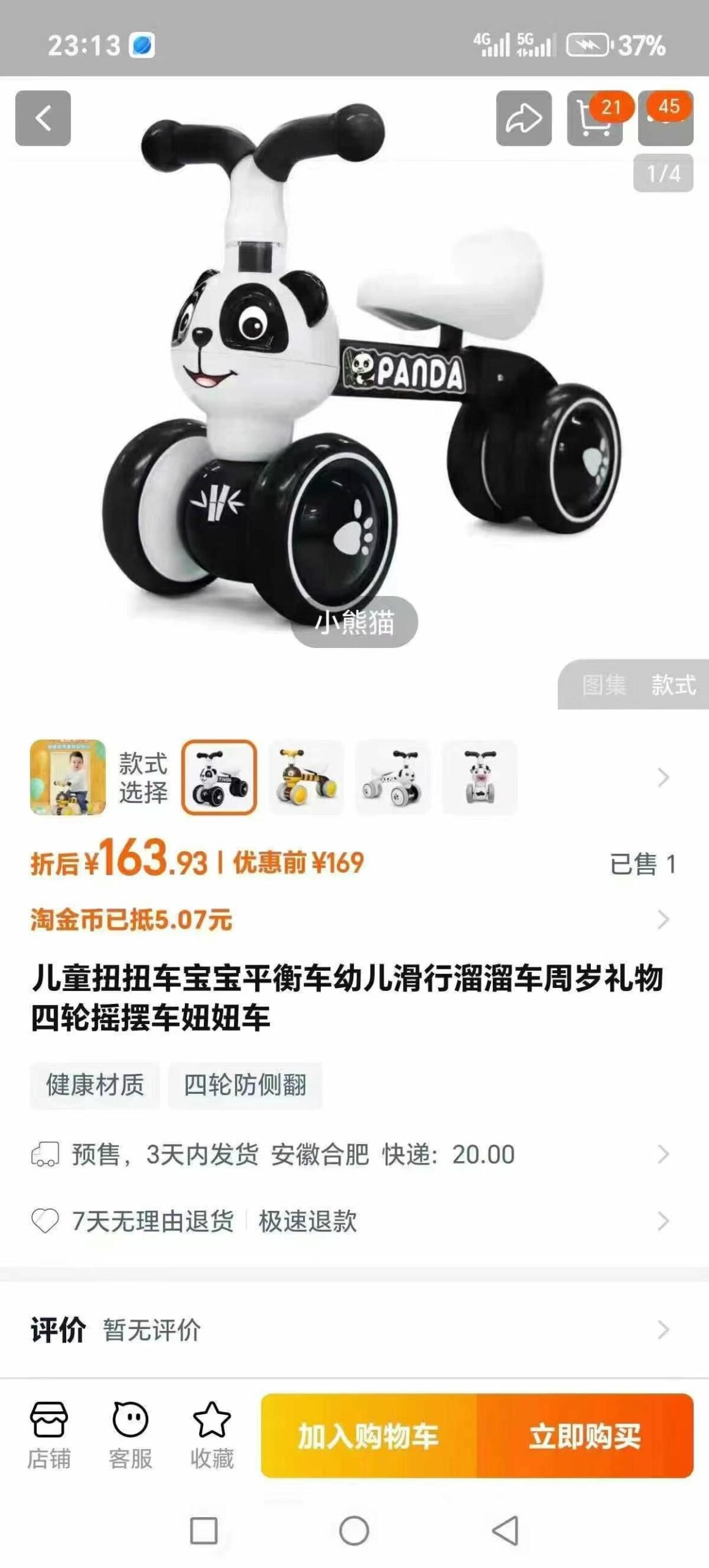
Task: Open the 7天无理由退货 guarantee info
Action: pyautogui.click(x=153, y=1221)
